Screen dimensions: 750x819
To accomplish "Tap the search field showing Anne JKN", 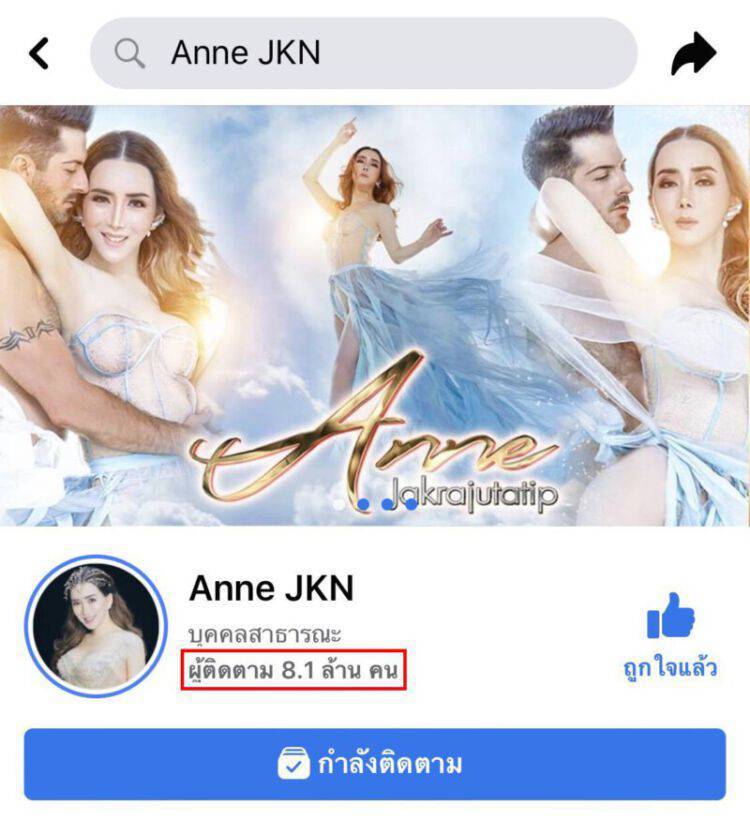I will pos(363,53).
